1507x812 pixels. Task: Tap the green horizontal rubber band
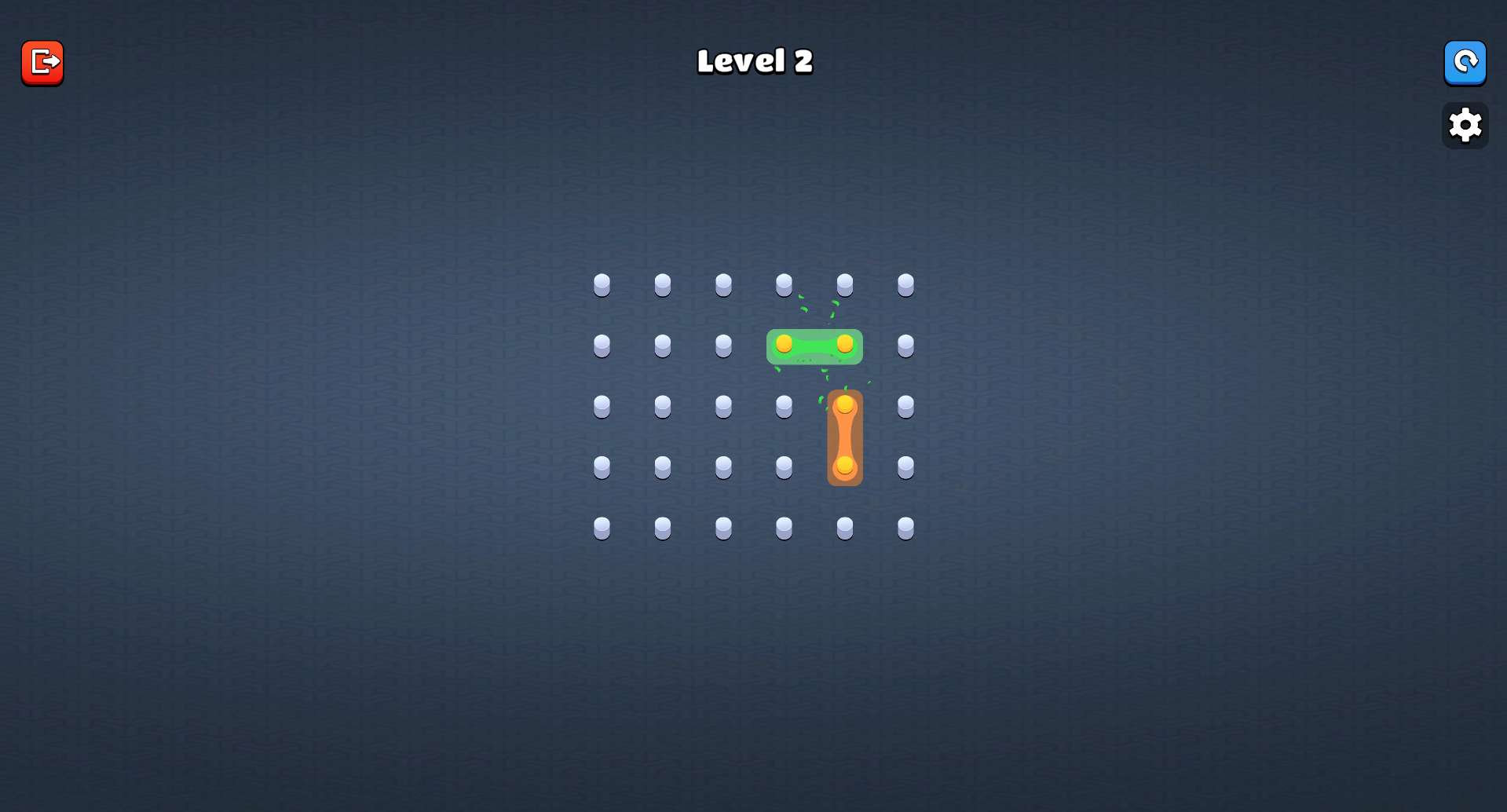point(814,346)
